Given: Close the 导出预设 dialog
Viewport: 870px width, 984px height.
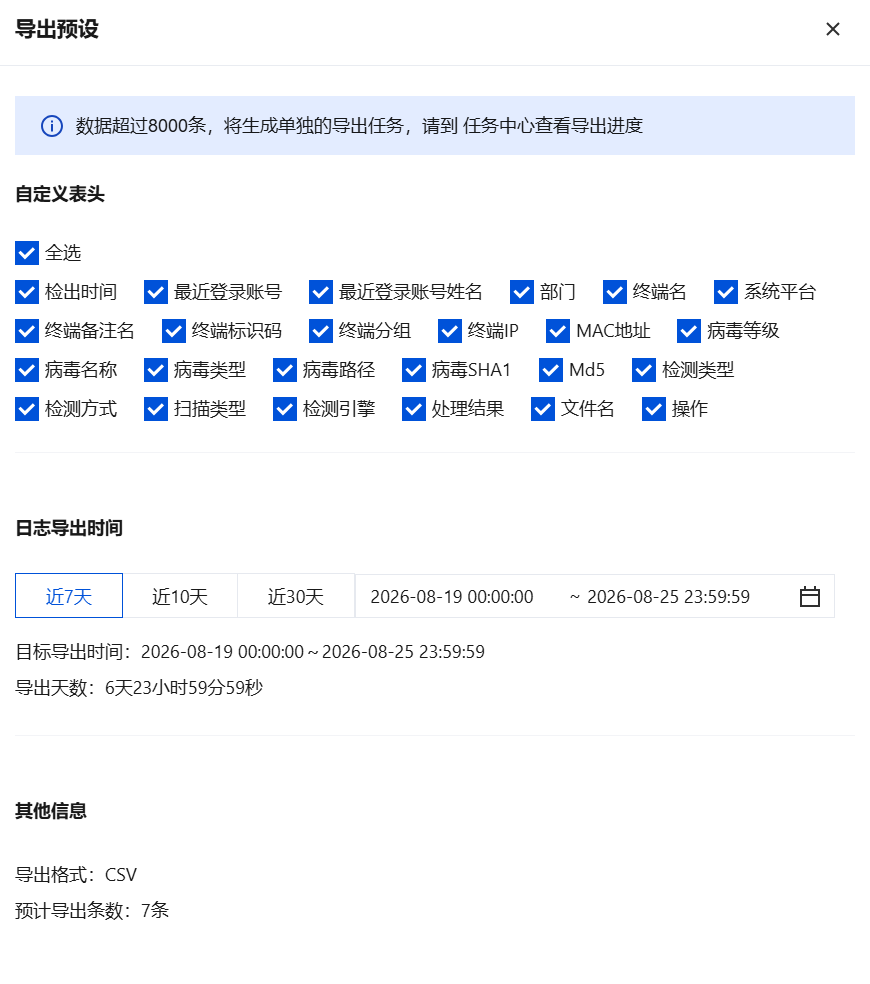Looking at the screenshot, I should (832, 29).
